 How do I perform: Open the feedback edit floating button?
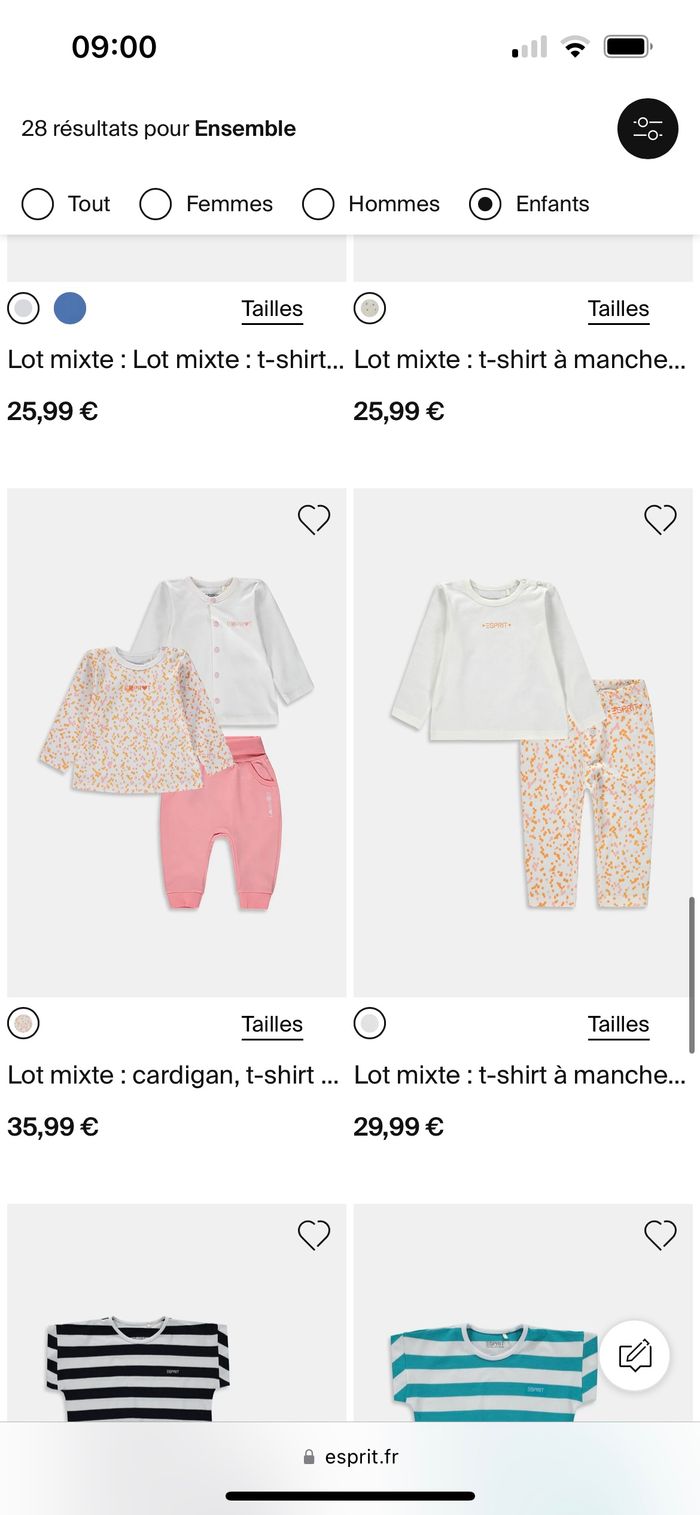pyautogui.click(x=635, y=1356)
